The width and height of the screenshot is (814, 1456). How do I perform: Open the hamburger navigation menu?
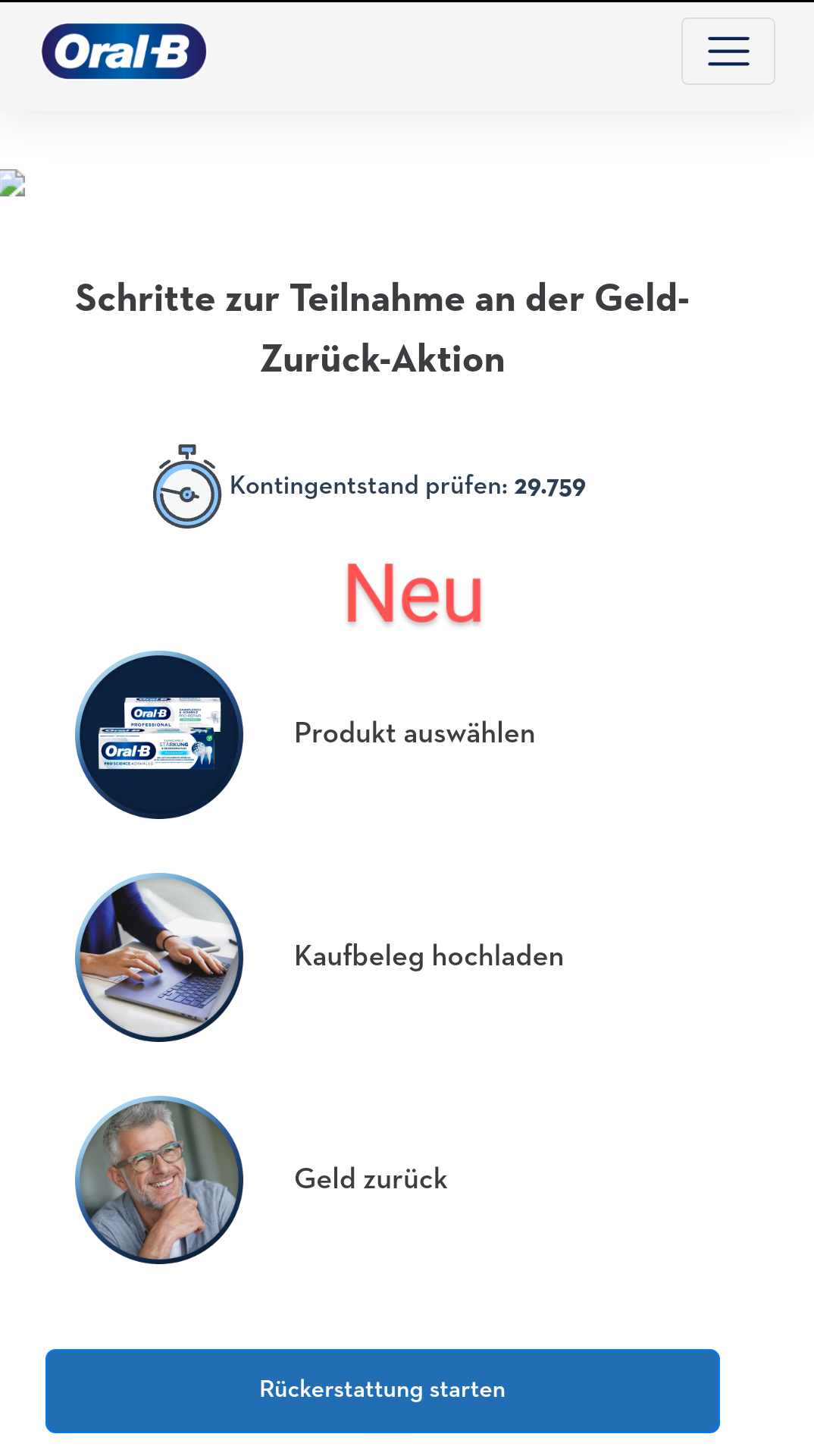pos(728,51)
